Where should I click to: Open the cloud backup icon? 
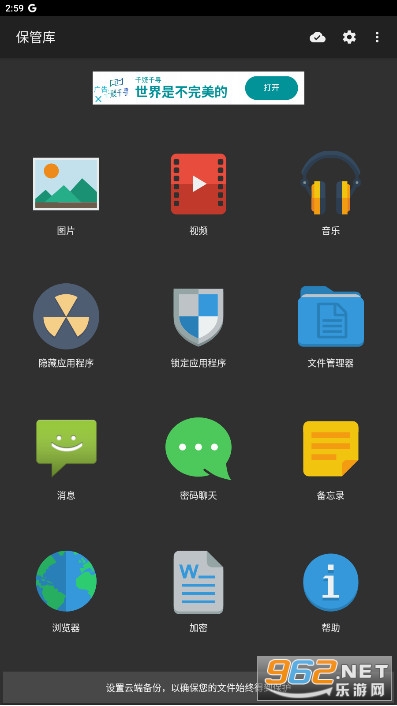317,37
